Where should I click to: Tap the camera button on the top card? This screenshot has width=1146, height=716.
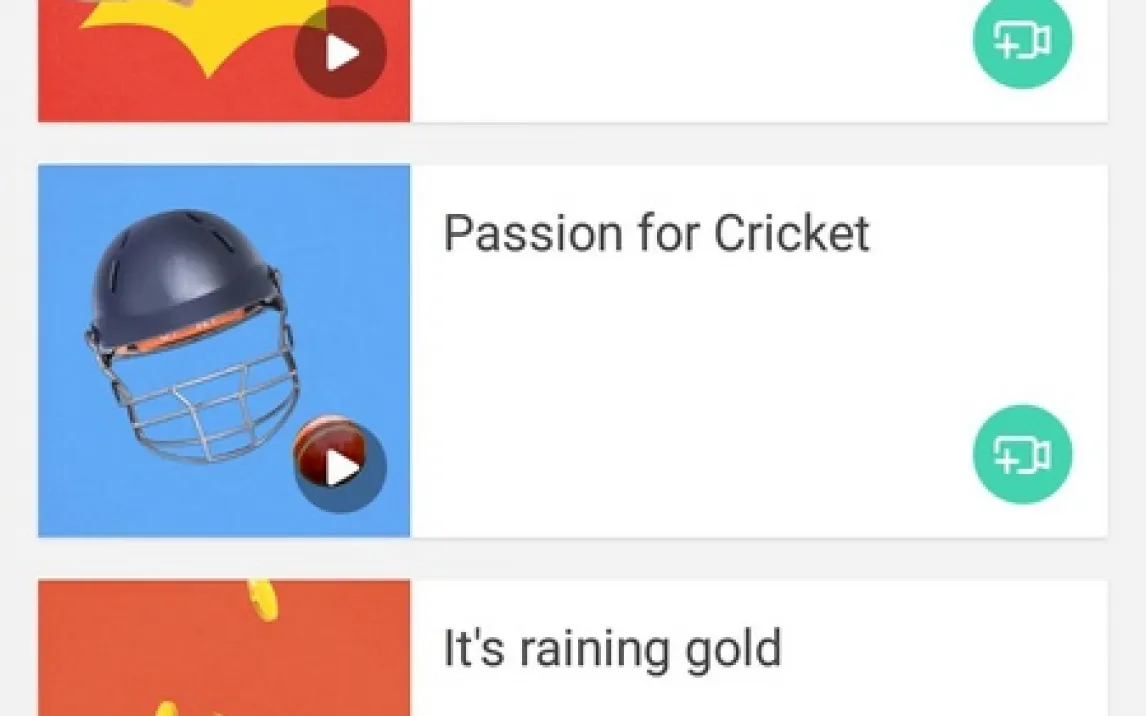pyautogui.click(x=1022, y=40)
